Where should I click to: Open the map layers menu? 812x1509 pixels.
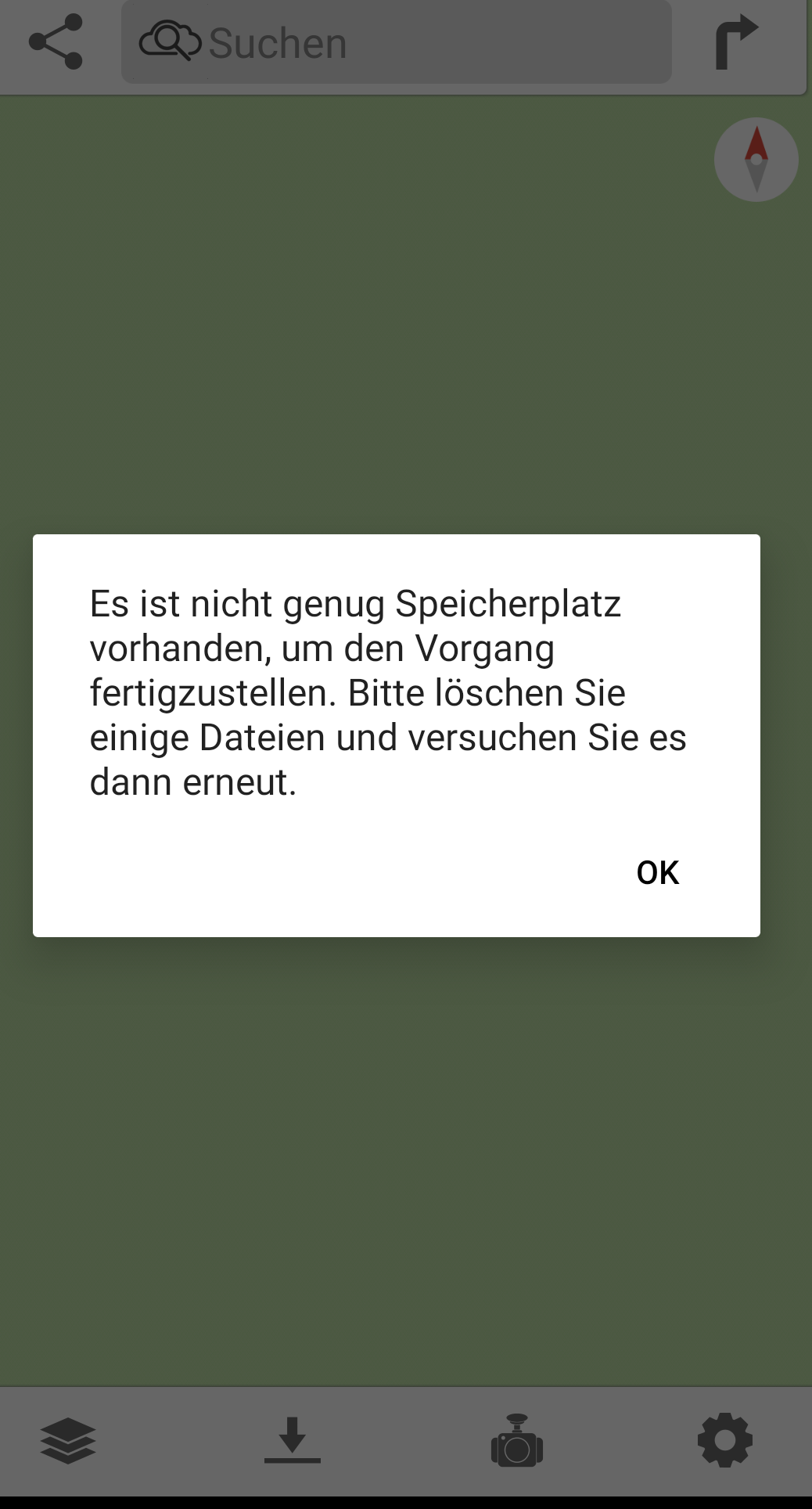click(68, 1440)
